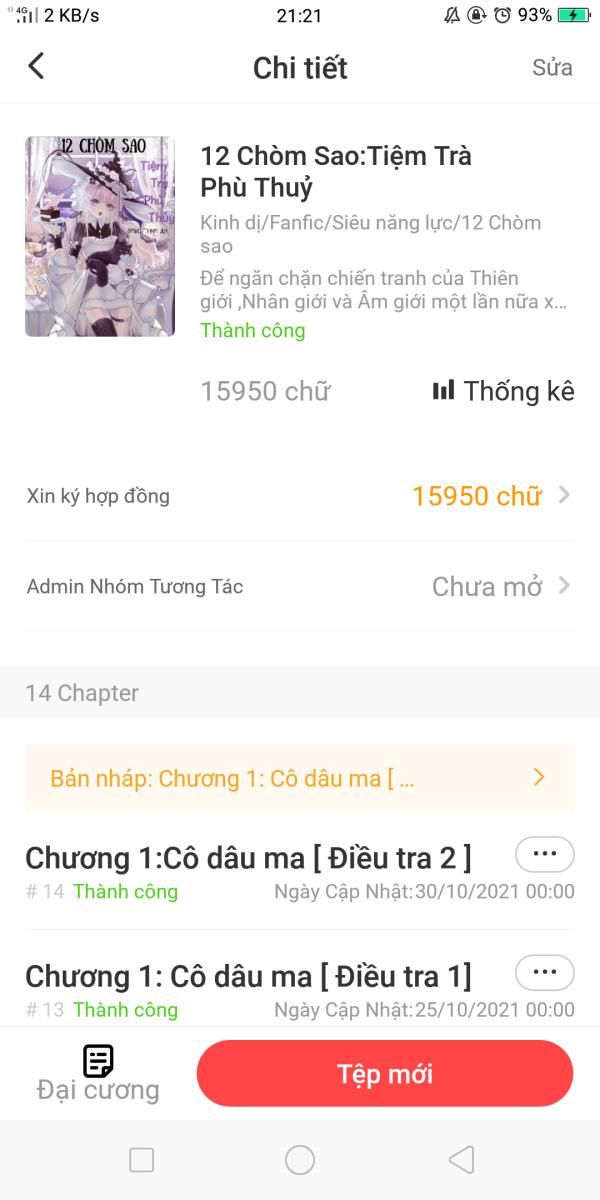Open chapter Cô dâu ma [ Điều tra 1]
This screenshot has height=1200, width=600.
[248, 975]
